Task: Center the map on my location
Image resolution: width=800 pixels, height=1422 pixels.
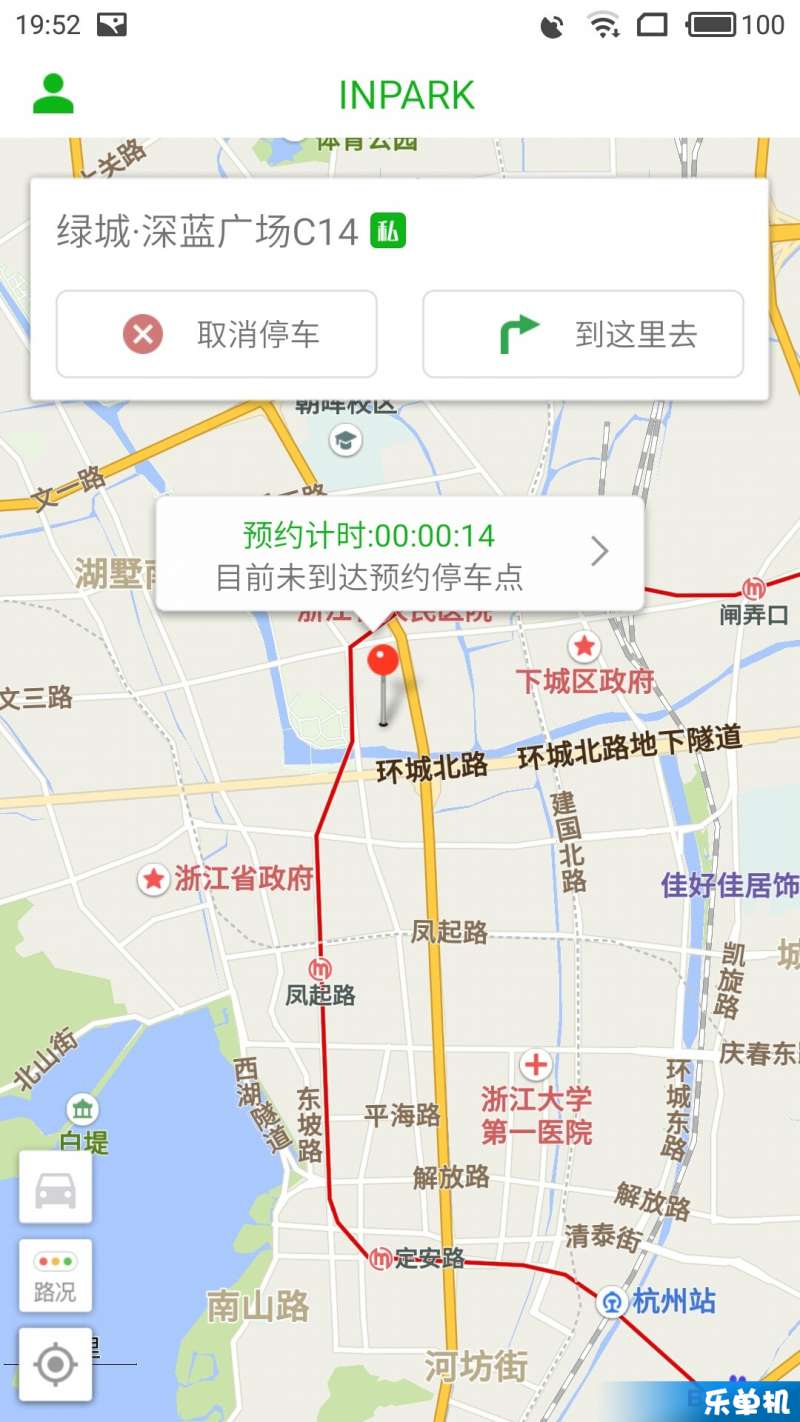Action: (55, 1364)
